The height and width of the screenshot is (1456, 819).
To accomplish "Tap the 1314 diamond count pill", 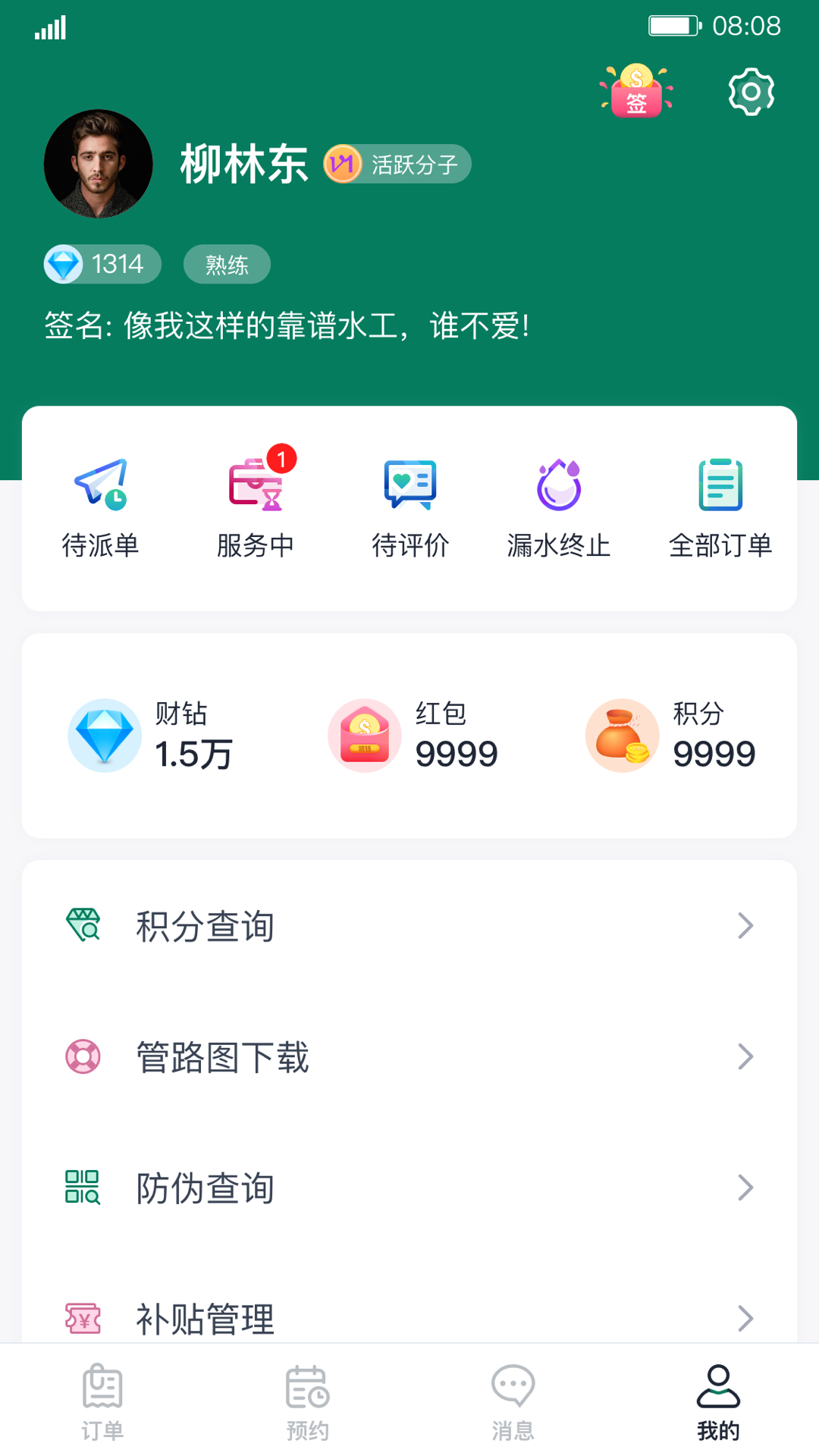I will tap(102, 264).
